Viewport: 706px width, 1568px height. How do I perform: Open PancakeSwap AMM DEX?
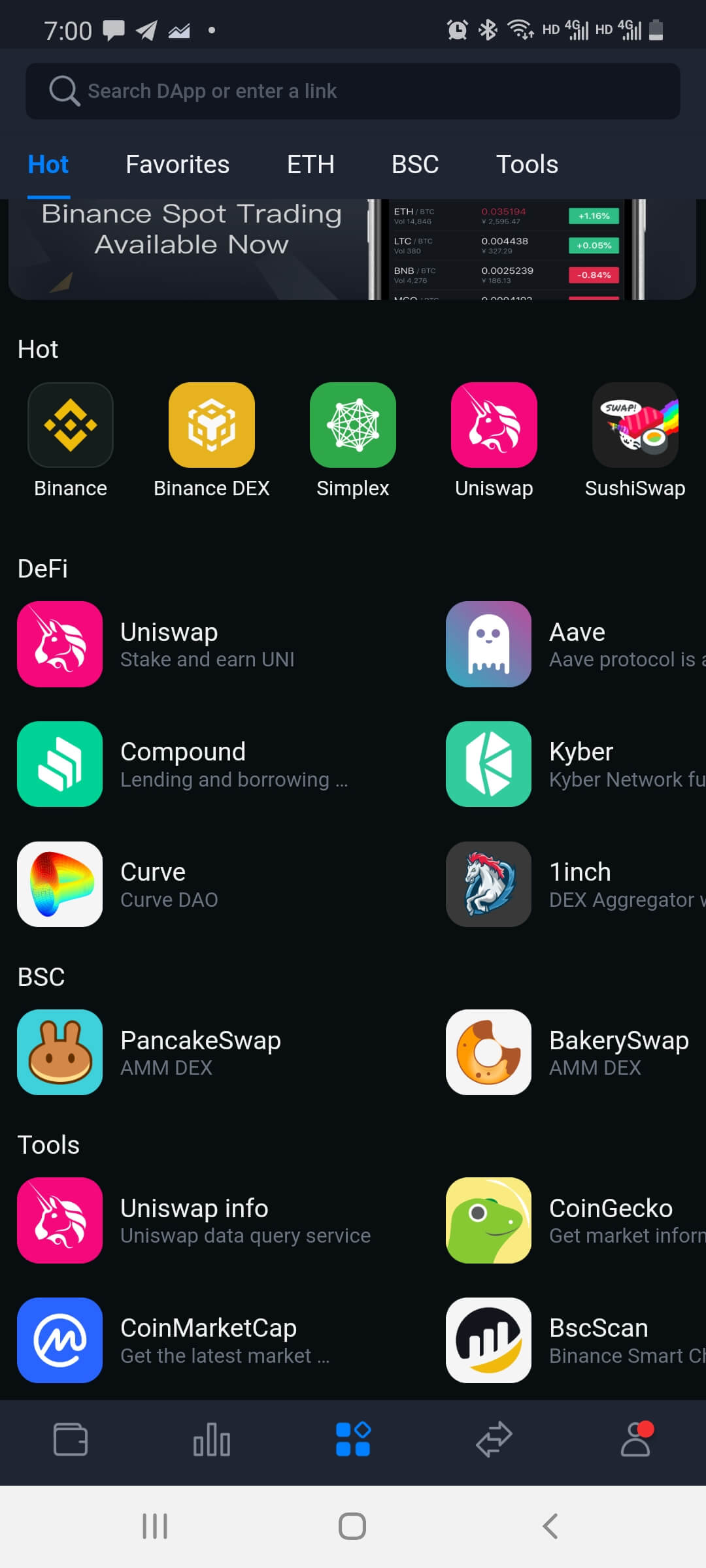[150, 1052]
